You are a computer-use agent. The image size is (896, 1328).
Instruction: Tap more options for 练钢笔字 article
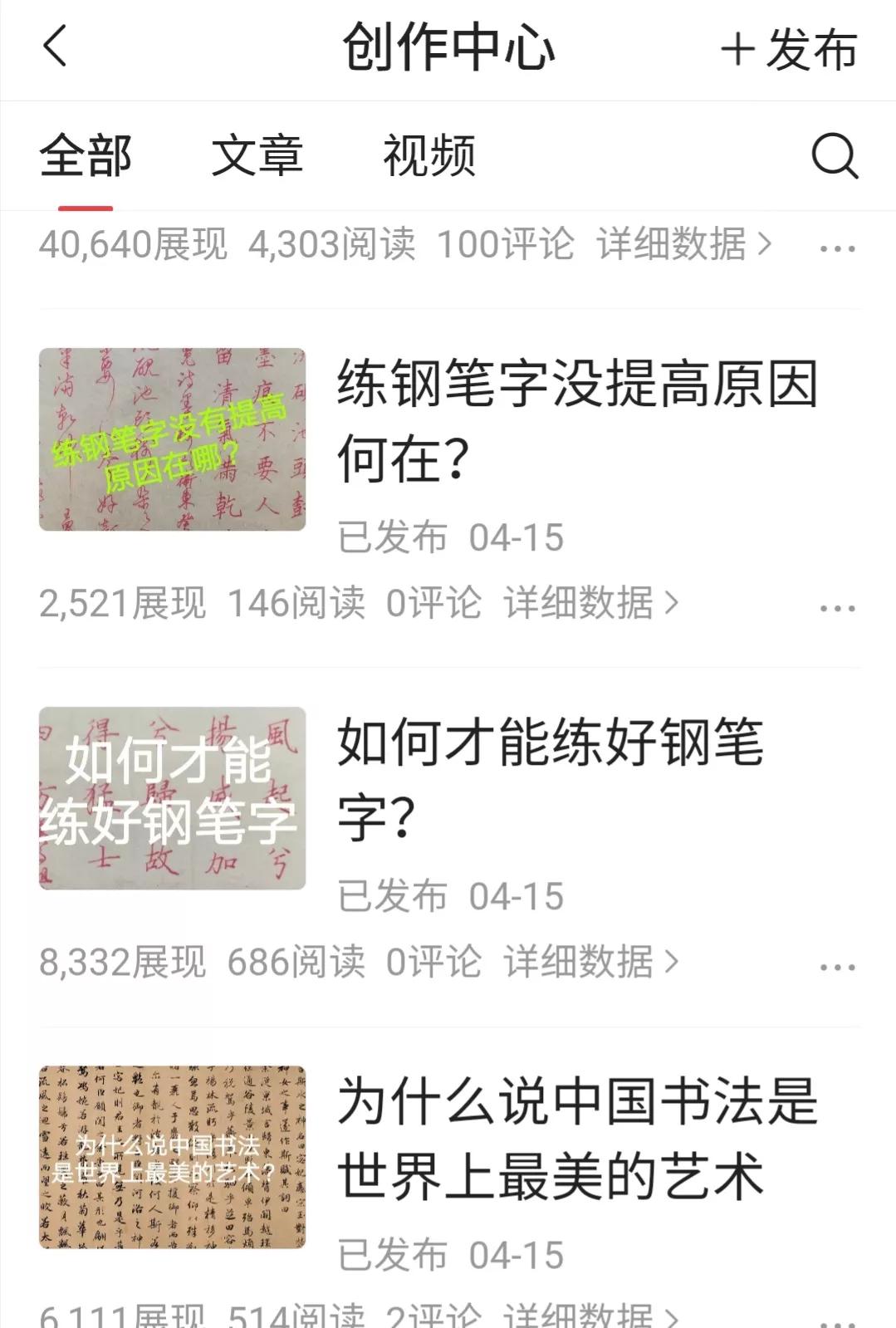[838, 606]
